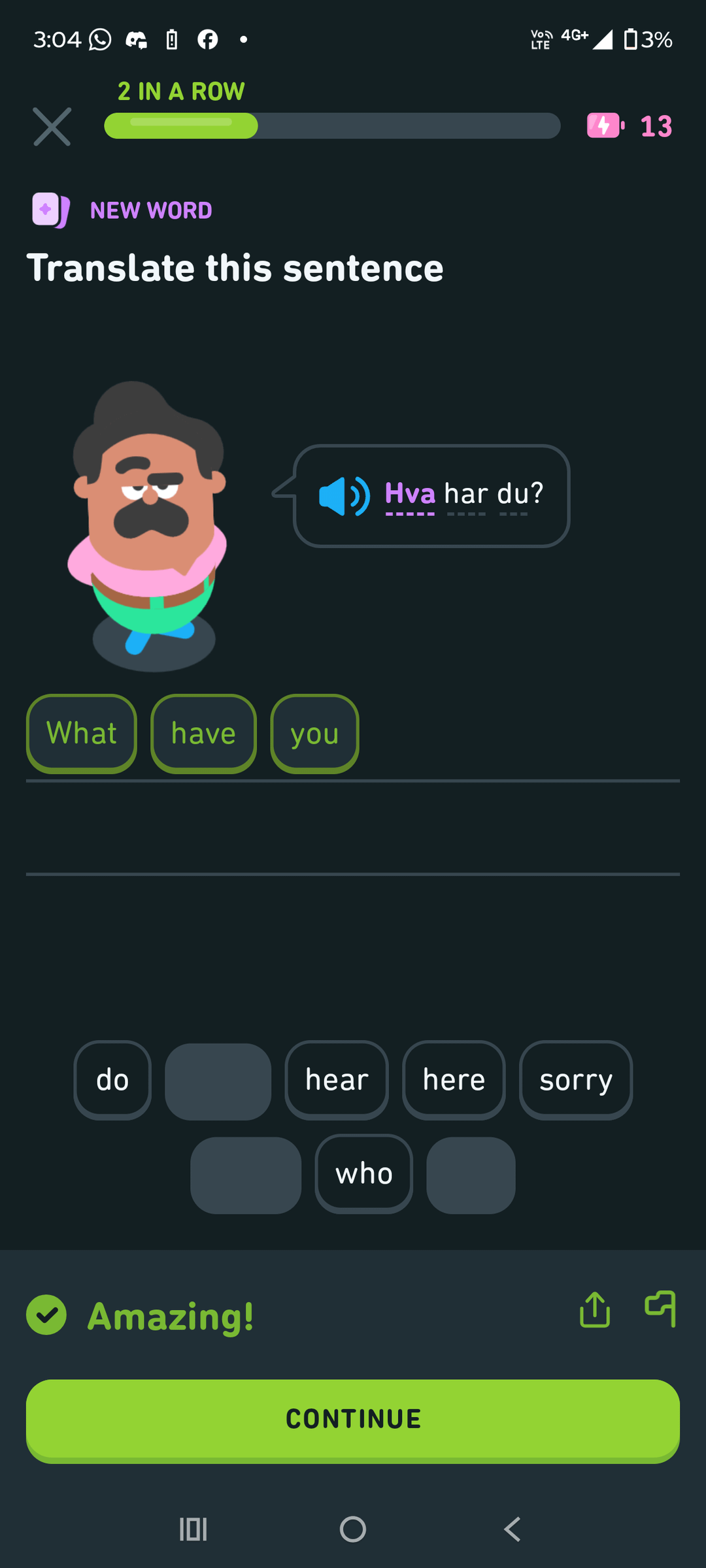This screenshot has width=706, height=1568.
Task: Remove the selected word What
Action: click(82, 733)
